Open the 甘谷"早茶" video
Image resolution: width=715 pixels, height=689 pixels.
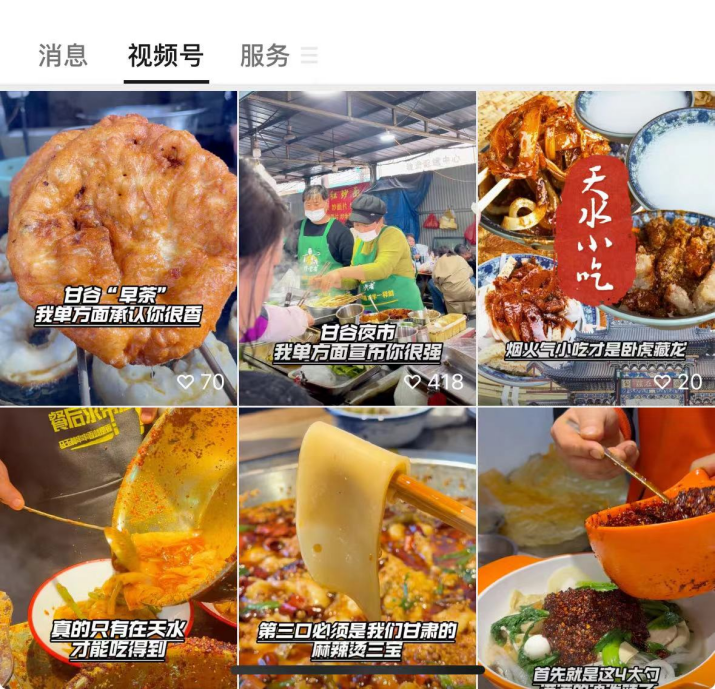click(118, 247)
